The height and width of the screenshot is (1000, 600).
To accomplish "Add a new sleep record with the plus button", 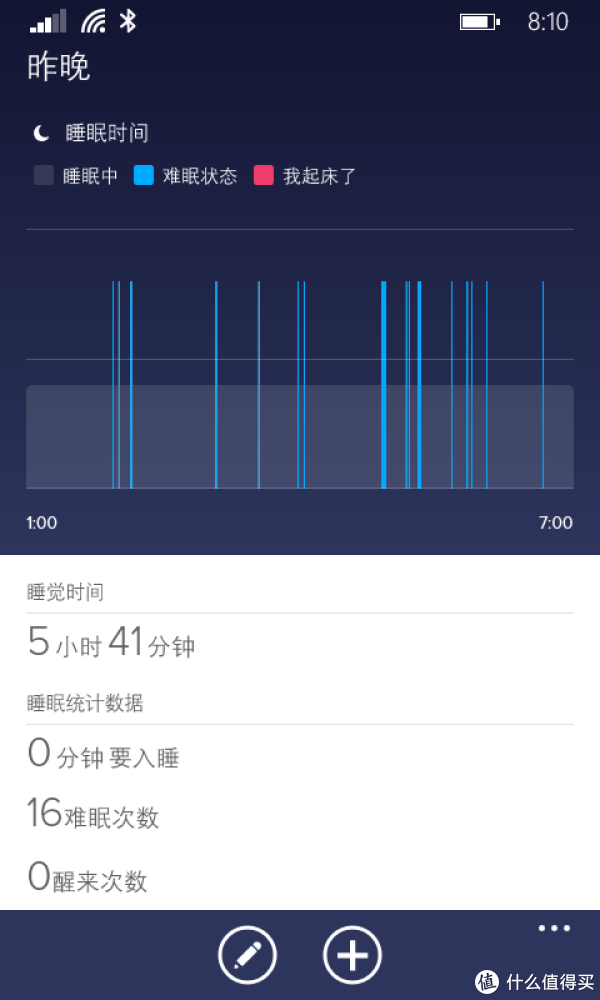I will (x=352, y=955).
